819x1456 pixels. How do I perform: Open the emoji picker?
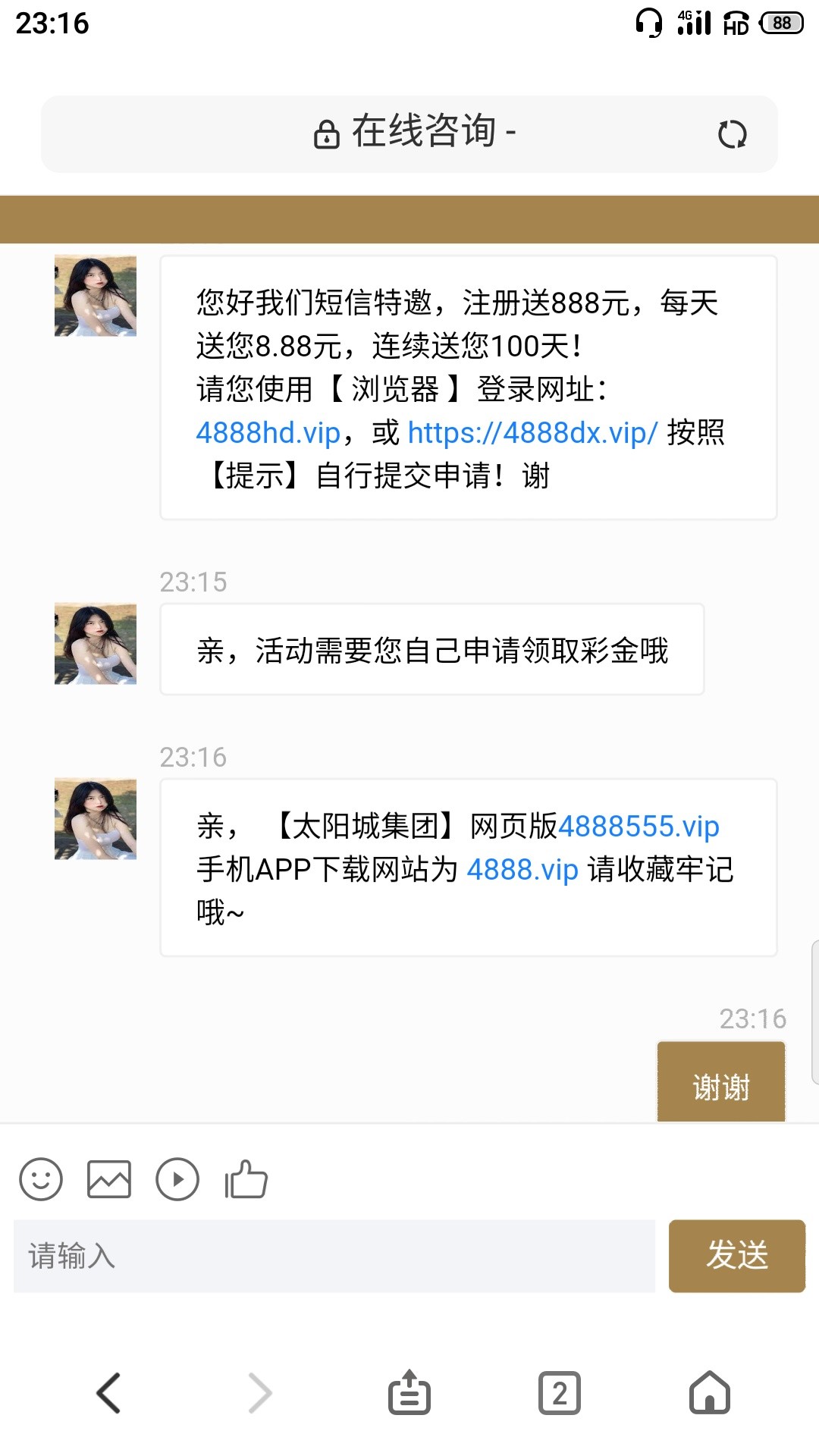click(x=41, y=1179)
